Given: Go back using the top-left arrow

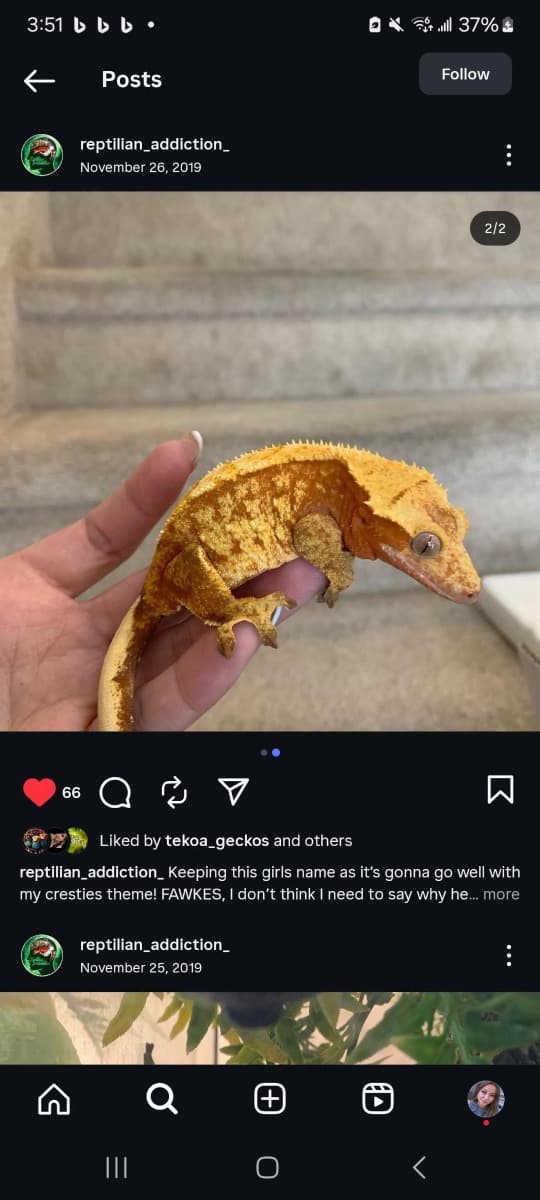Looking at the screenshot, I should 39,80.
